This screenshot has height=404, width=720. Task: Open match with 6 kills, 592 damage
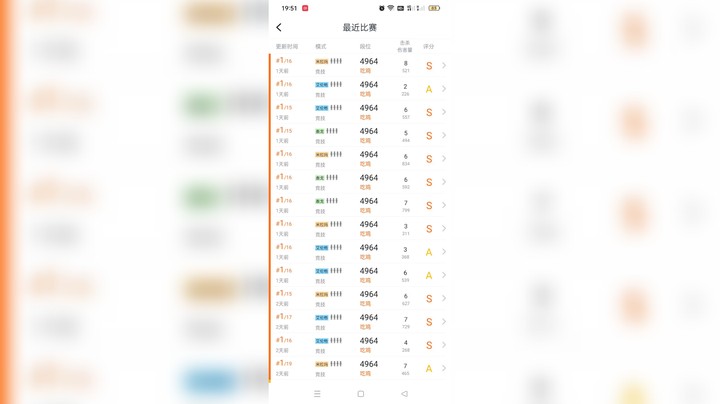click(x=360, y=182)
